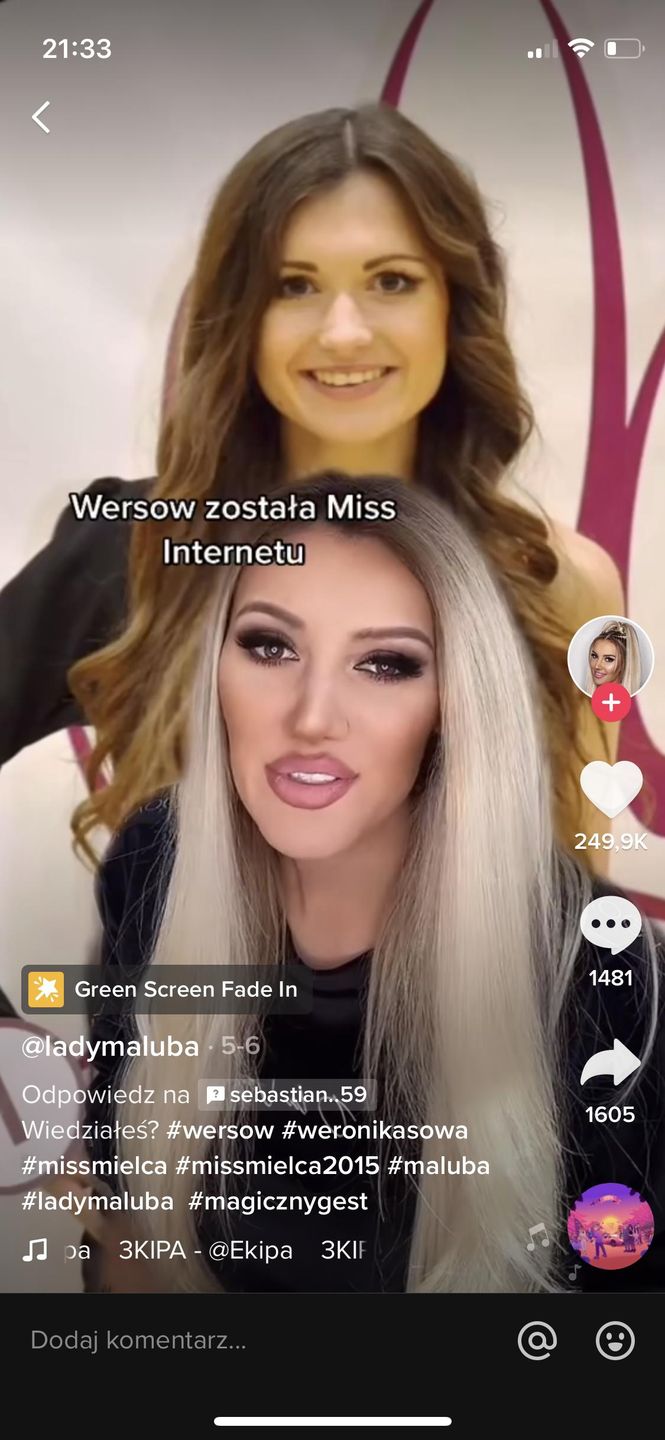Open the @ladymaluba username link
The width and height of the screenshot is (665, 1440).
(110, 1046)
